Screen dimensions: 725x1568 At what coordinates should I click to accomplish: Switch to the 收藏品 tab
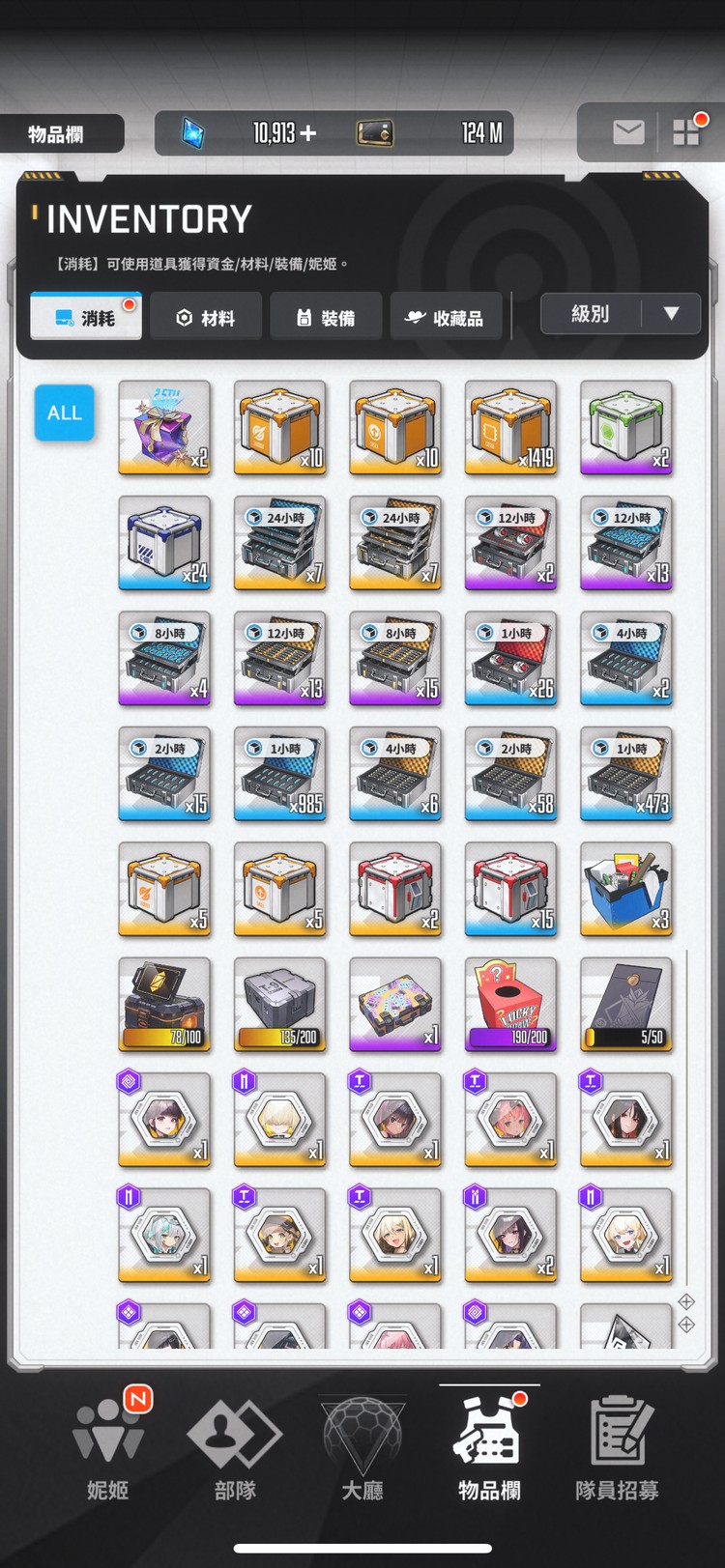446,317
